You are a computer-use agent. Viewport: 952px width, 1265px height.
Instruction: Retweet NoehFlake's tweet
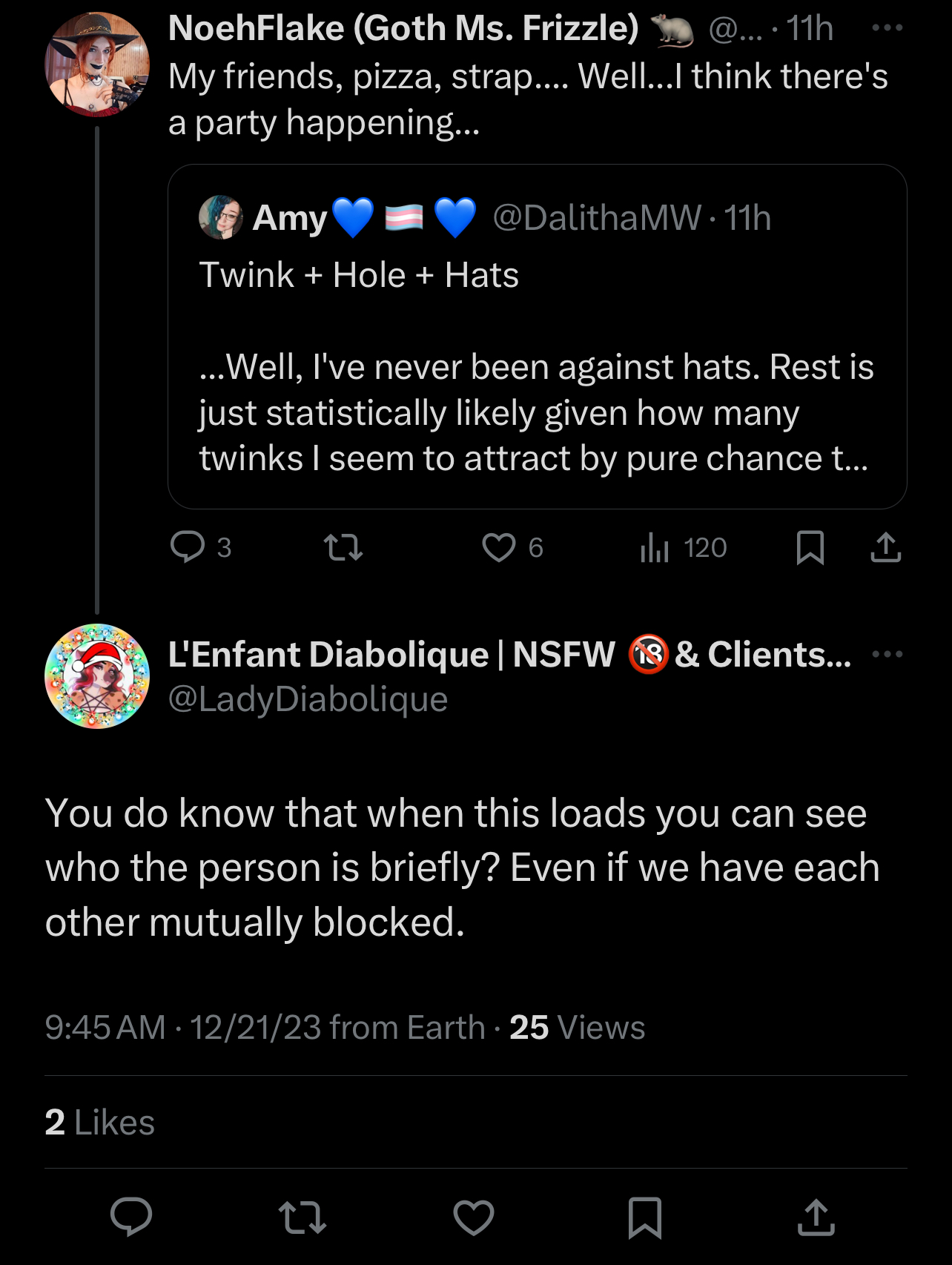(x=343, y=547)
